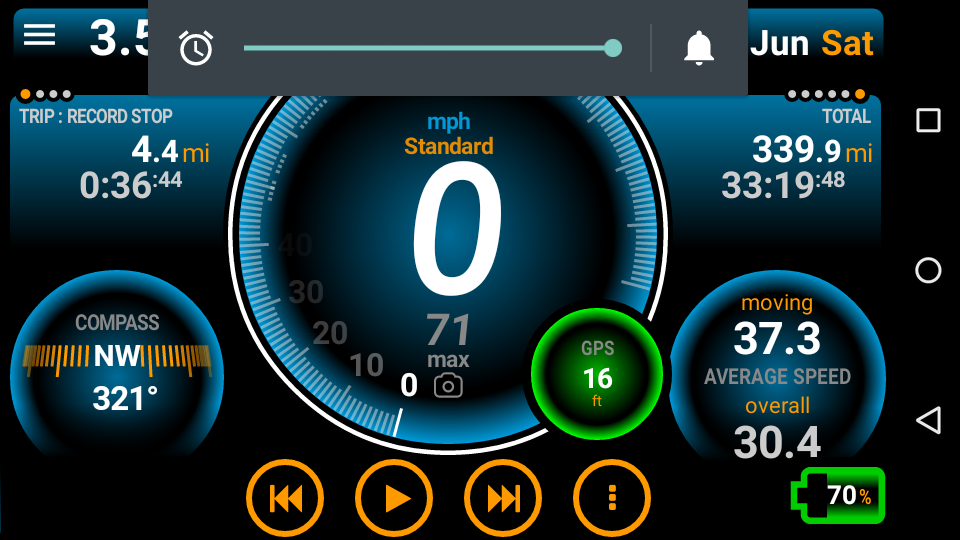This screenshot has height=540, width=960.
Task: Tap the alarm clock icon on volume panel
Action: pyautogui.click(x=196, y=48)
